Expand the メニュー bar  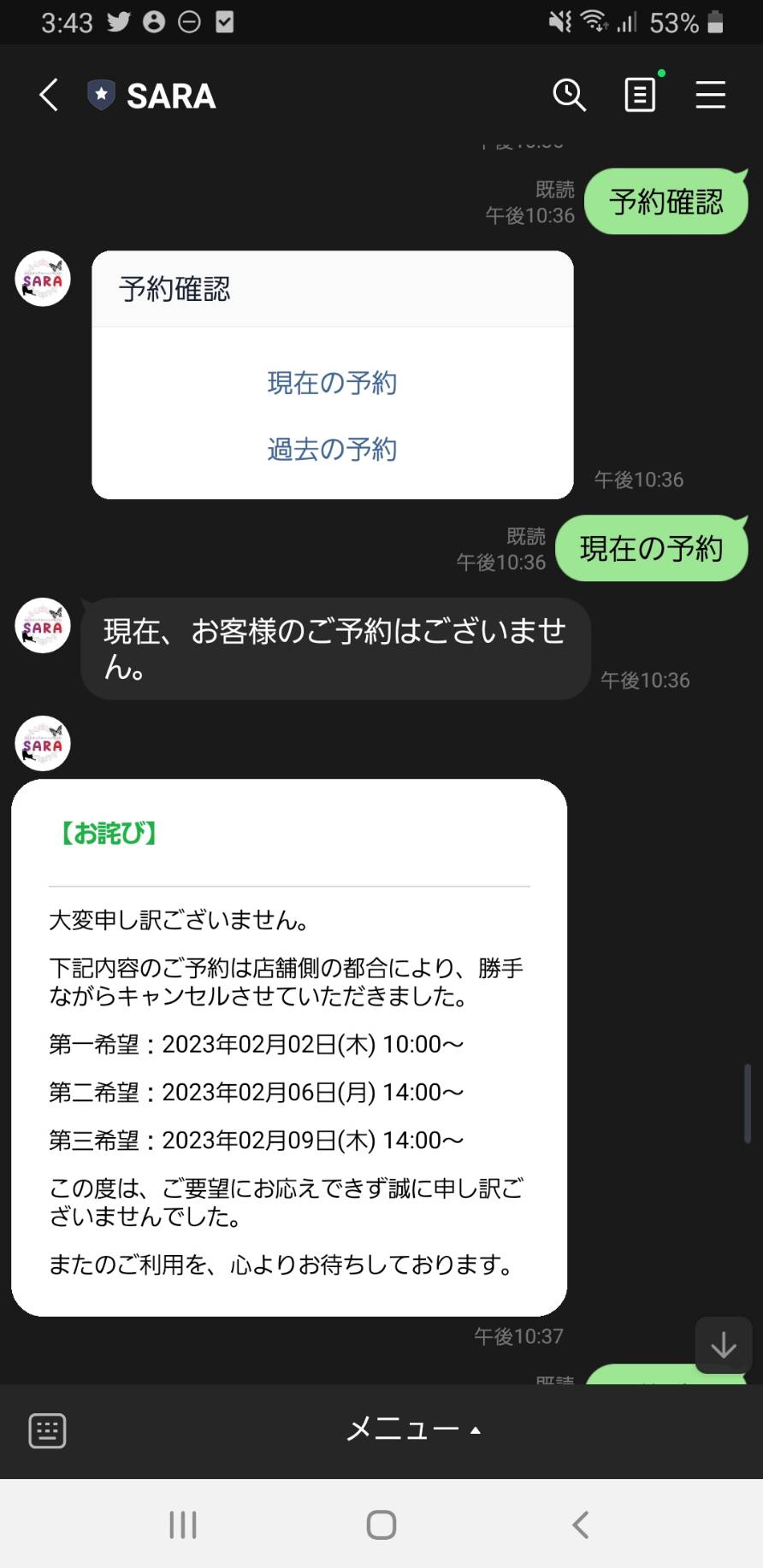pyautogui.click(x=413, y=1429)
